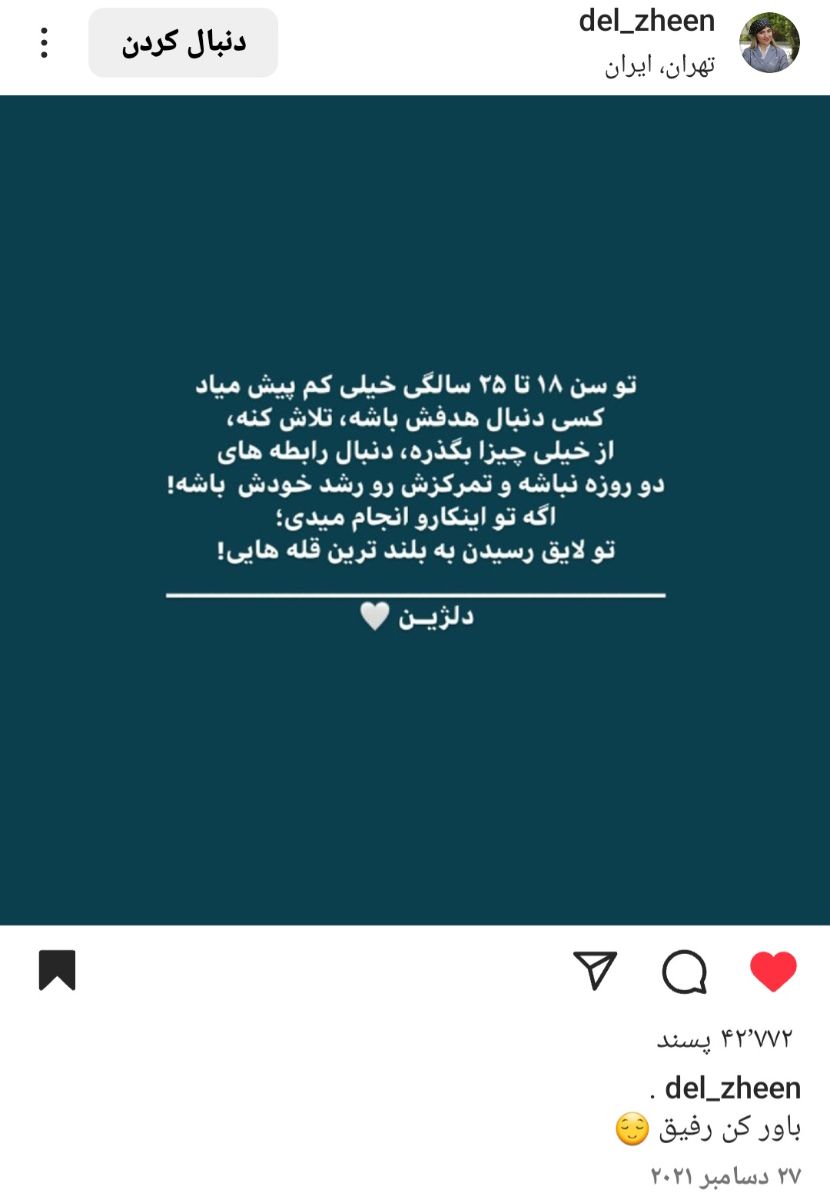Screen dimensions: 830x1200
Task: Open the del_zheen username in the header
Action: (x=647, y=21)
